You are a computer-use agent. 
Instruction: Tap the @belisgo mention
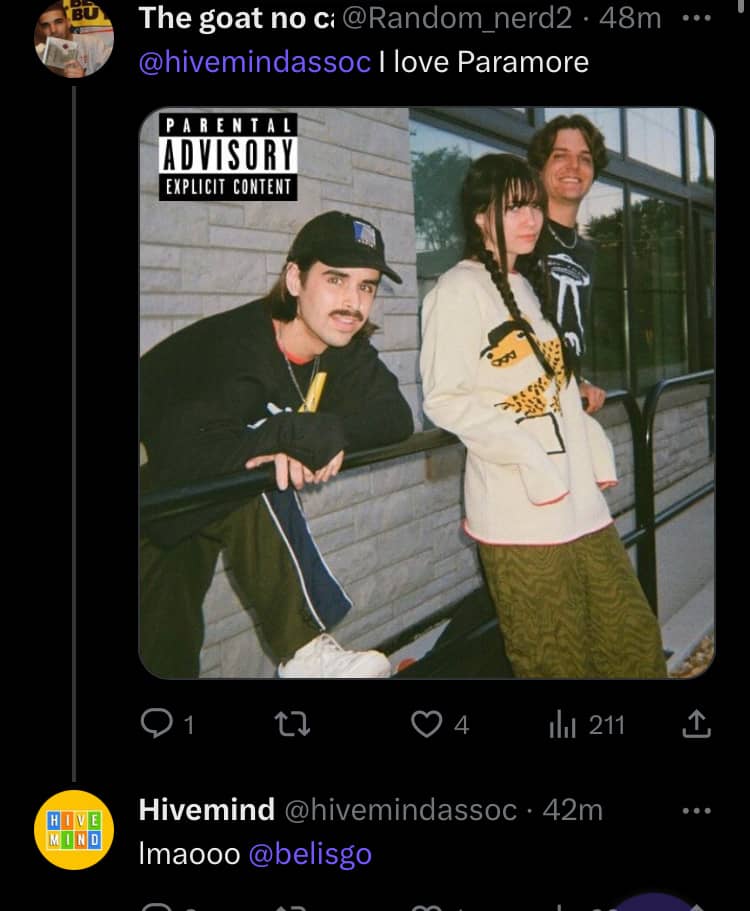(310, 854)
